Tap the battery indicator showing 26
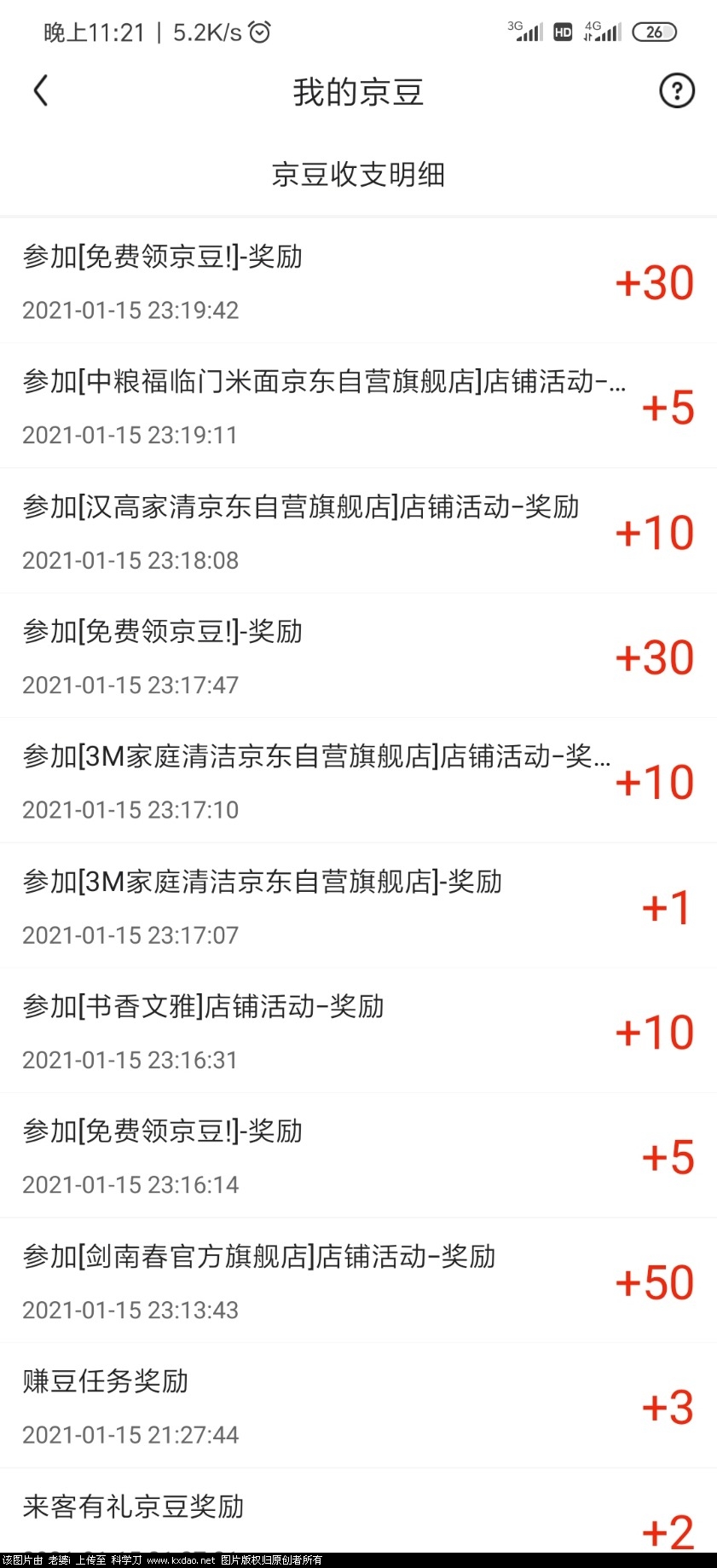Screen dimensions: 717x1568 [x=655, y=32]
